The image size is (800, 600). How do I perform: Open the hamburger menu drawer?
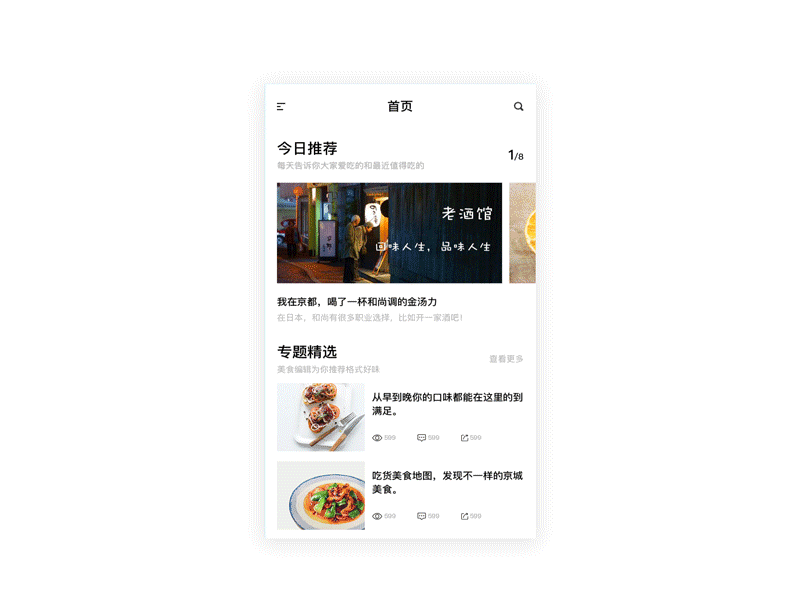coord(281,106)
